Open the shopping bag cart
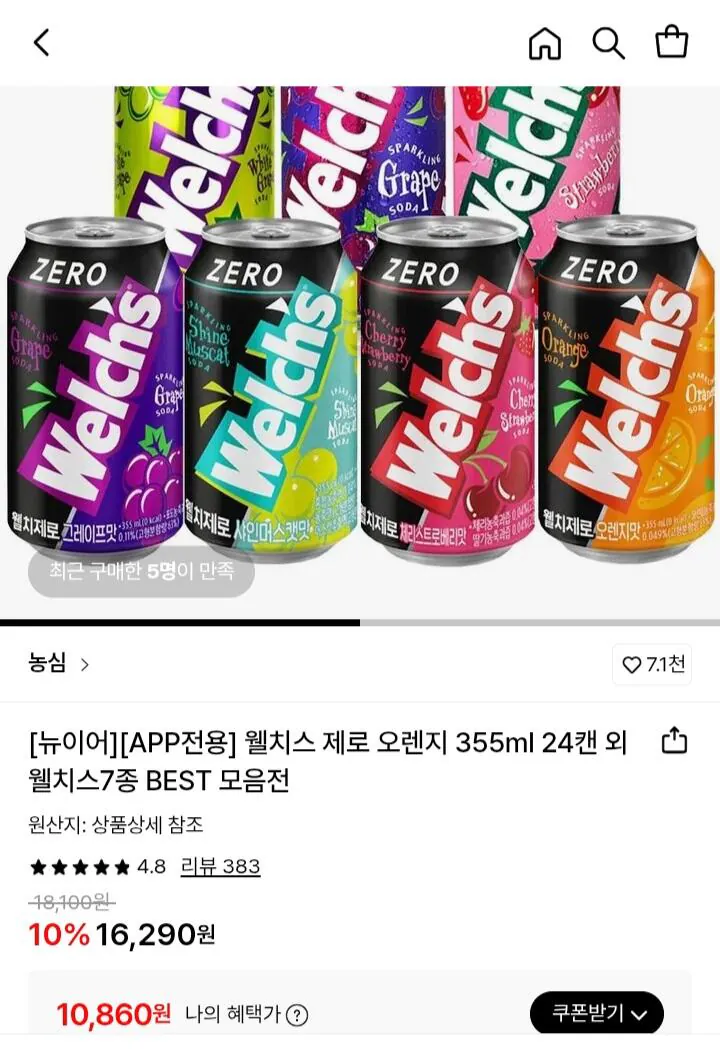This screenshot has height=1049, width=720. 671,43
